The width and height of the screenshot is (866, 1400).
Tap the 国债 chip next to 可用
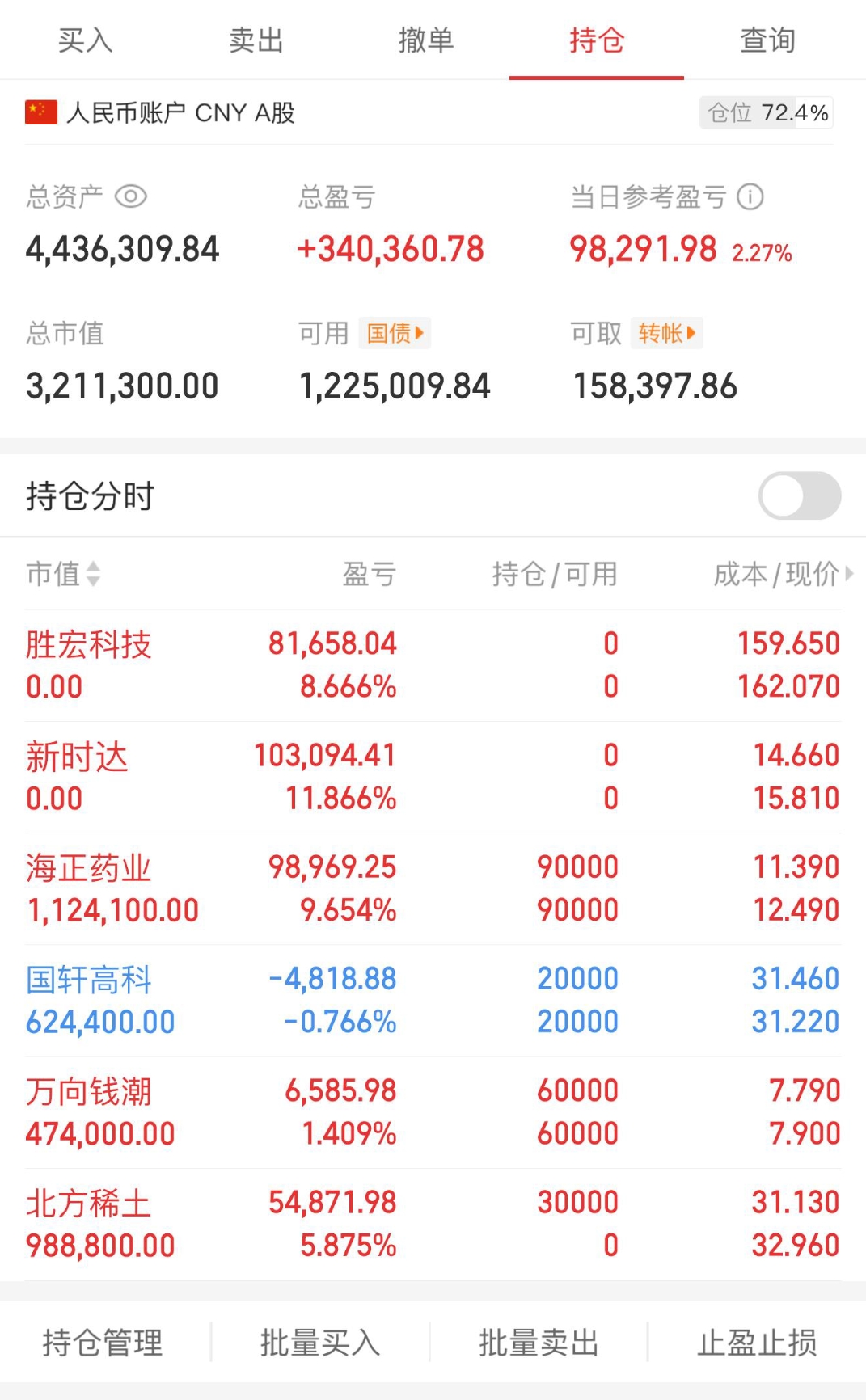pos(395,333)
